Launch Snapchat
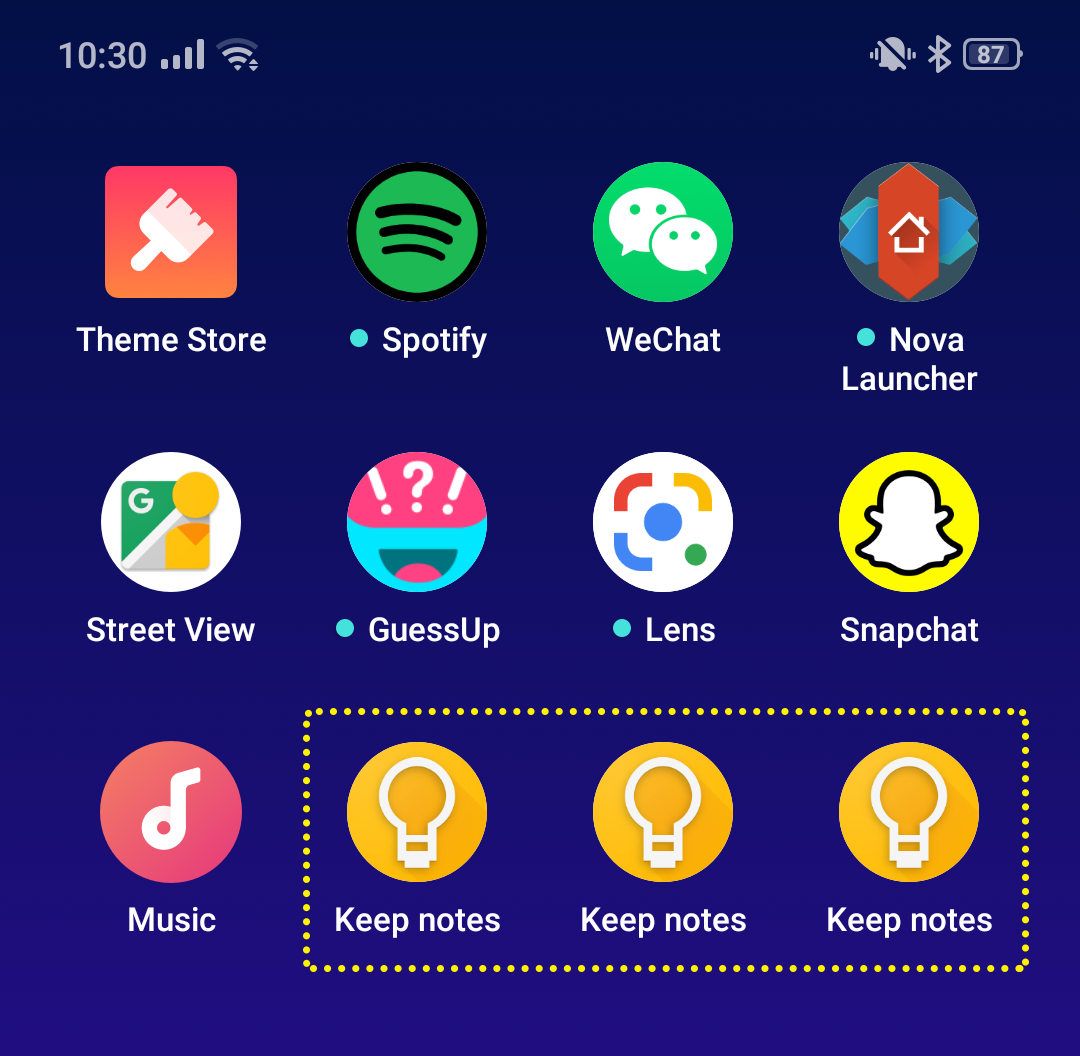Viewport: 1080px width, 1056px height. [x=909, y=522]
